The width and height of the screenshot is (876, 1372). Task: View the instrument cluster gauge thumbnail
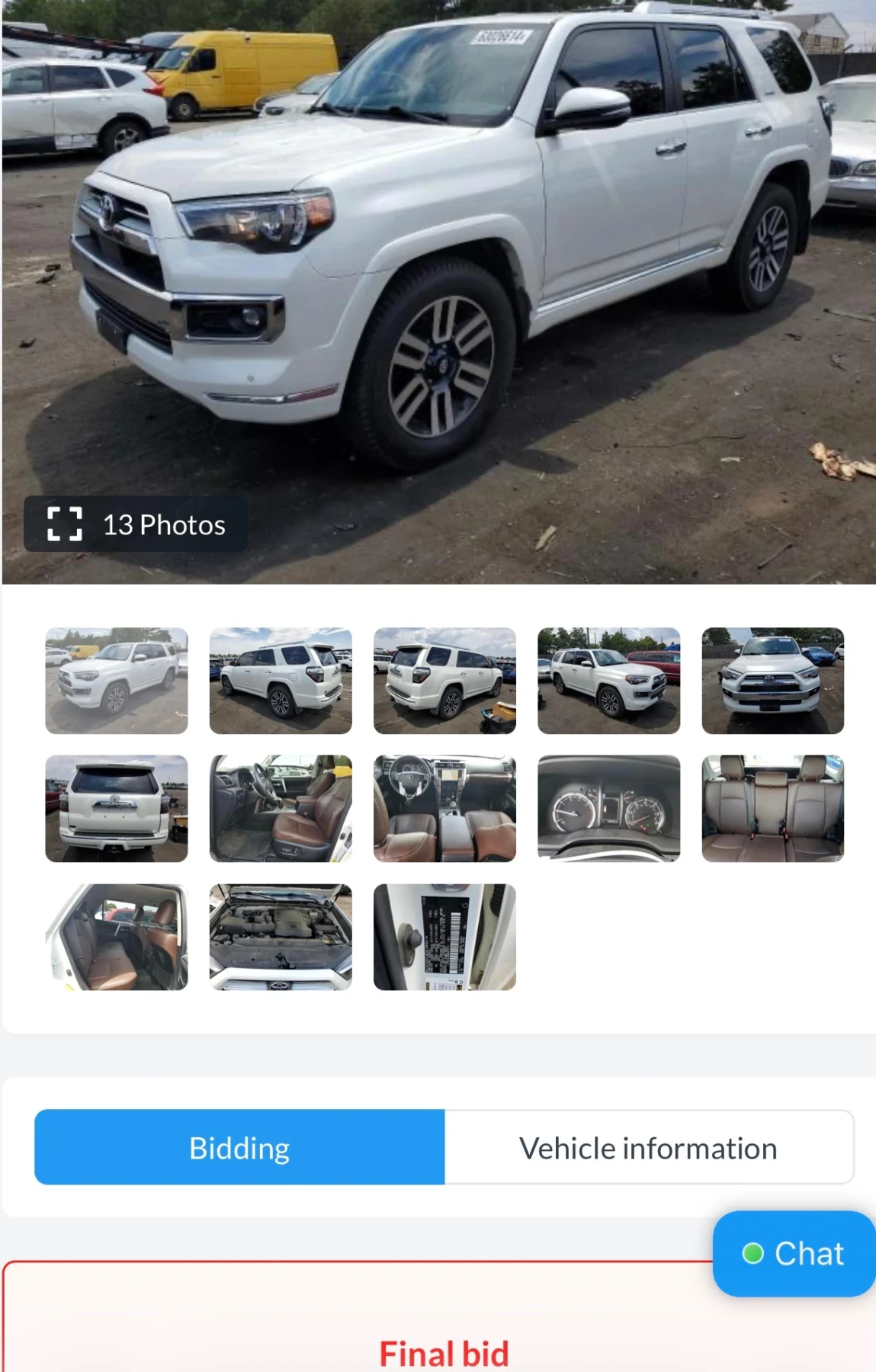point(610,808)
